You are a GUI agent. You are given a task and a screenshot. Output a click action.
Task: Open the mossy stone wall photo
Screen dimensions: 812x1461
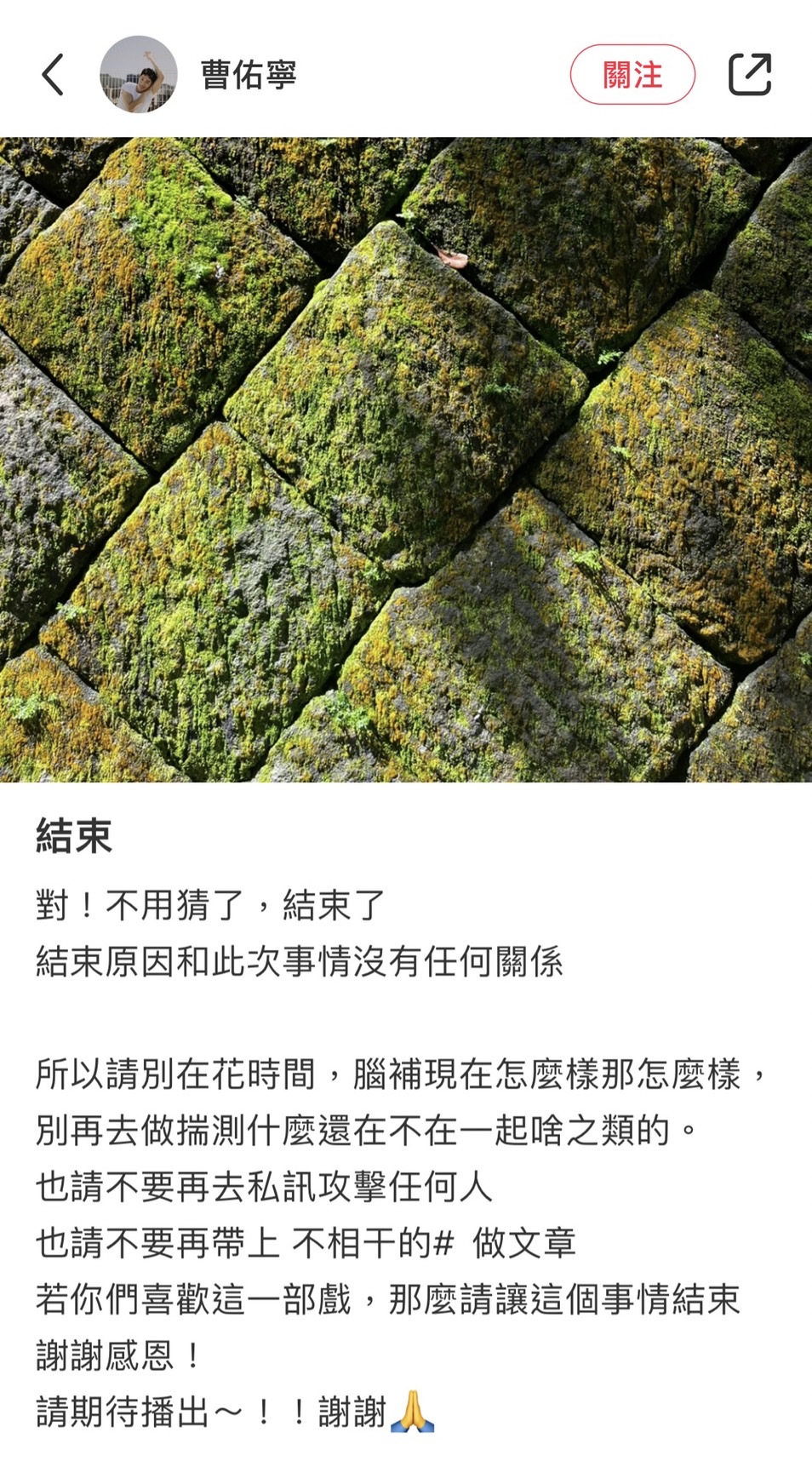tap(406, 460)
